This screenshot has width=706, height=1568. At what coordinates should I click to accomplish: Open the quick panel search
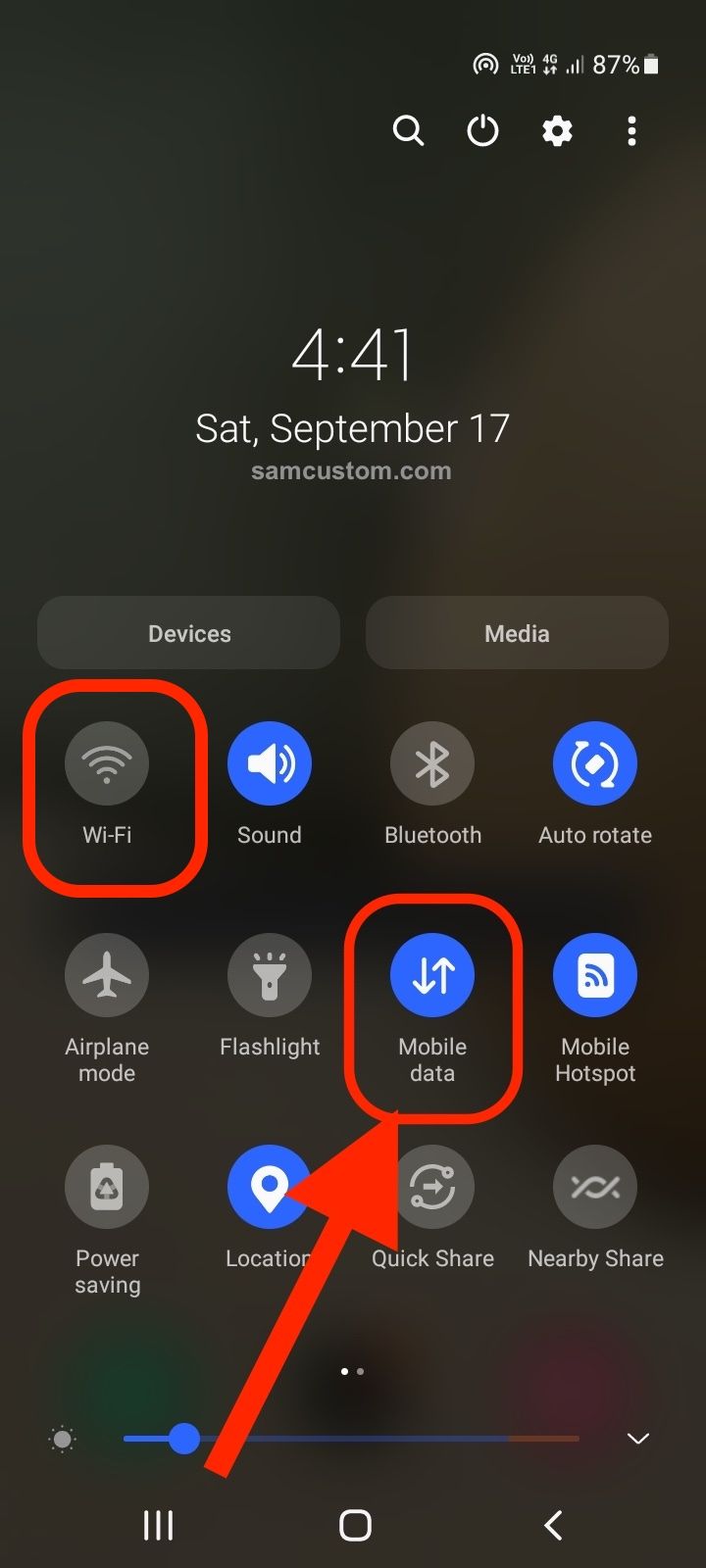(408, 130)
